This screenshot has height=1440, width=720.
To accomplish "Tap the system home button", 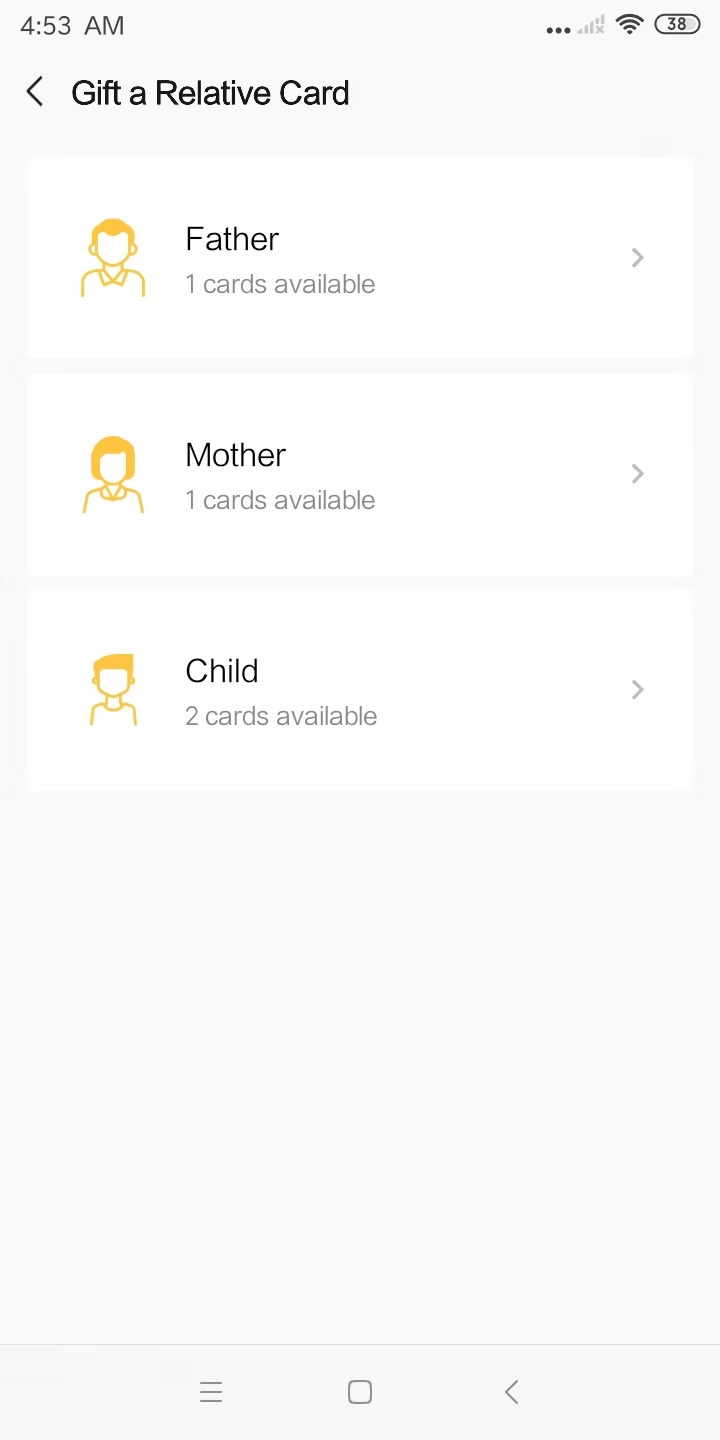I will [360, 1392].
